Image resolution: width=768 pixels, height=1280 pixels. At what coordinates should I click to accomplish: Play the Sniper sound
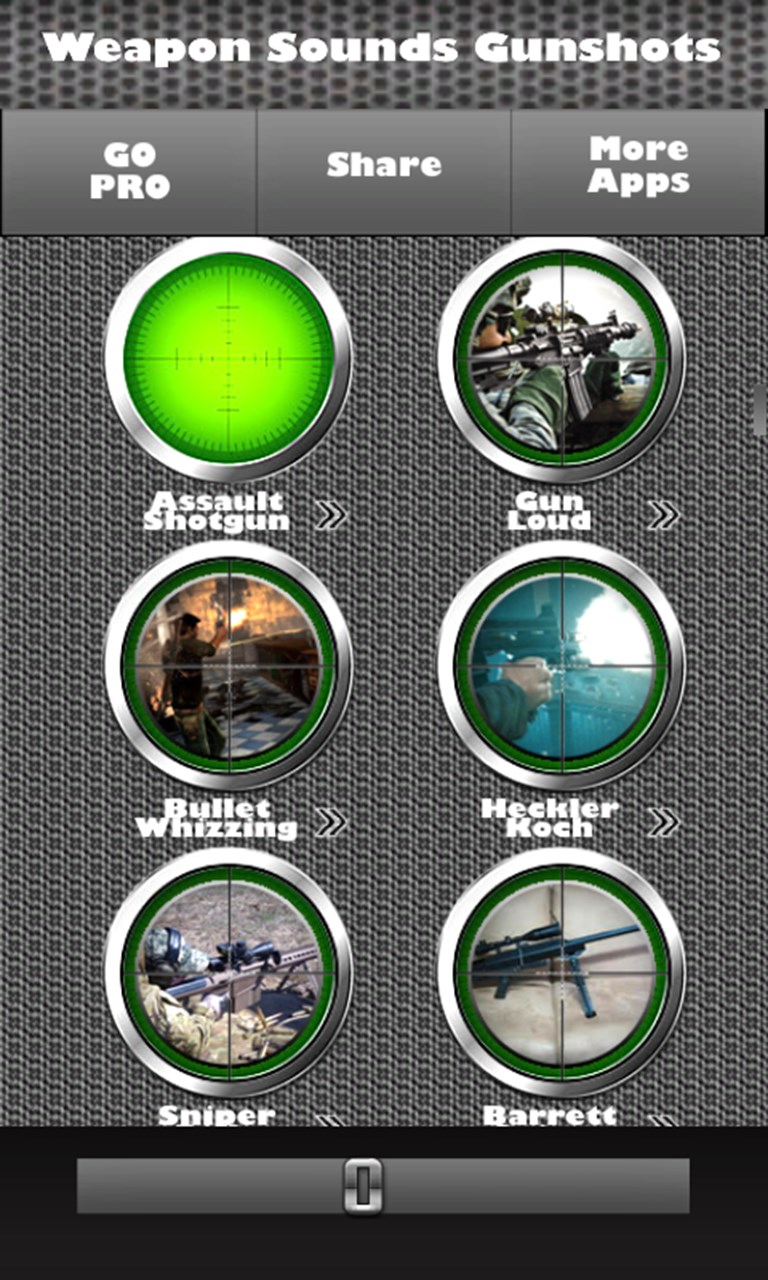(x=229, y=972)
